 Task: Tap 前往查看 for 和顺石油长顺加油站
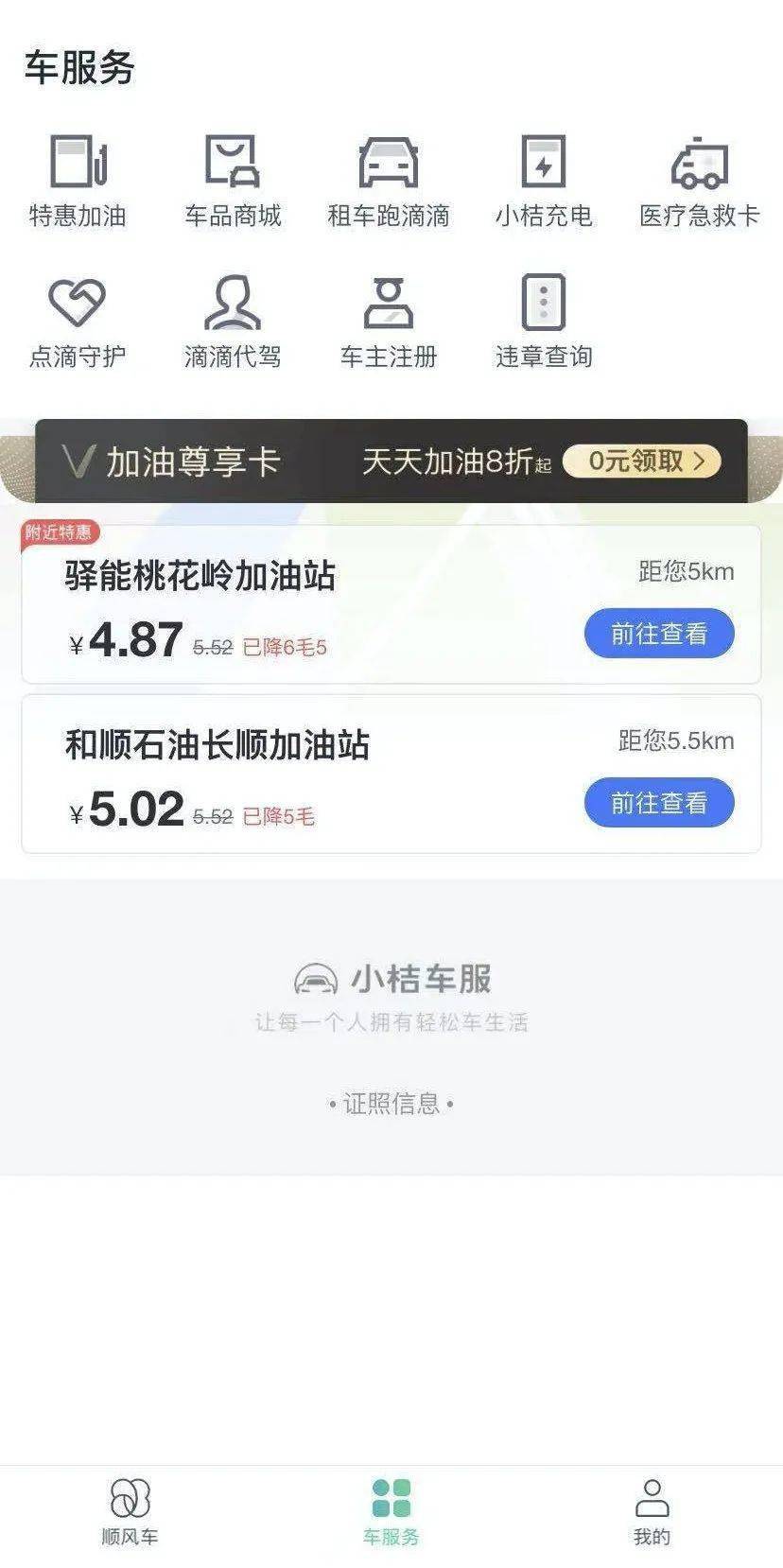(x=659, y=803)
